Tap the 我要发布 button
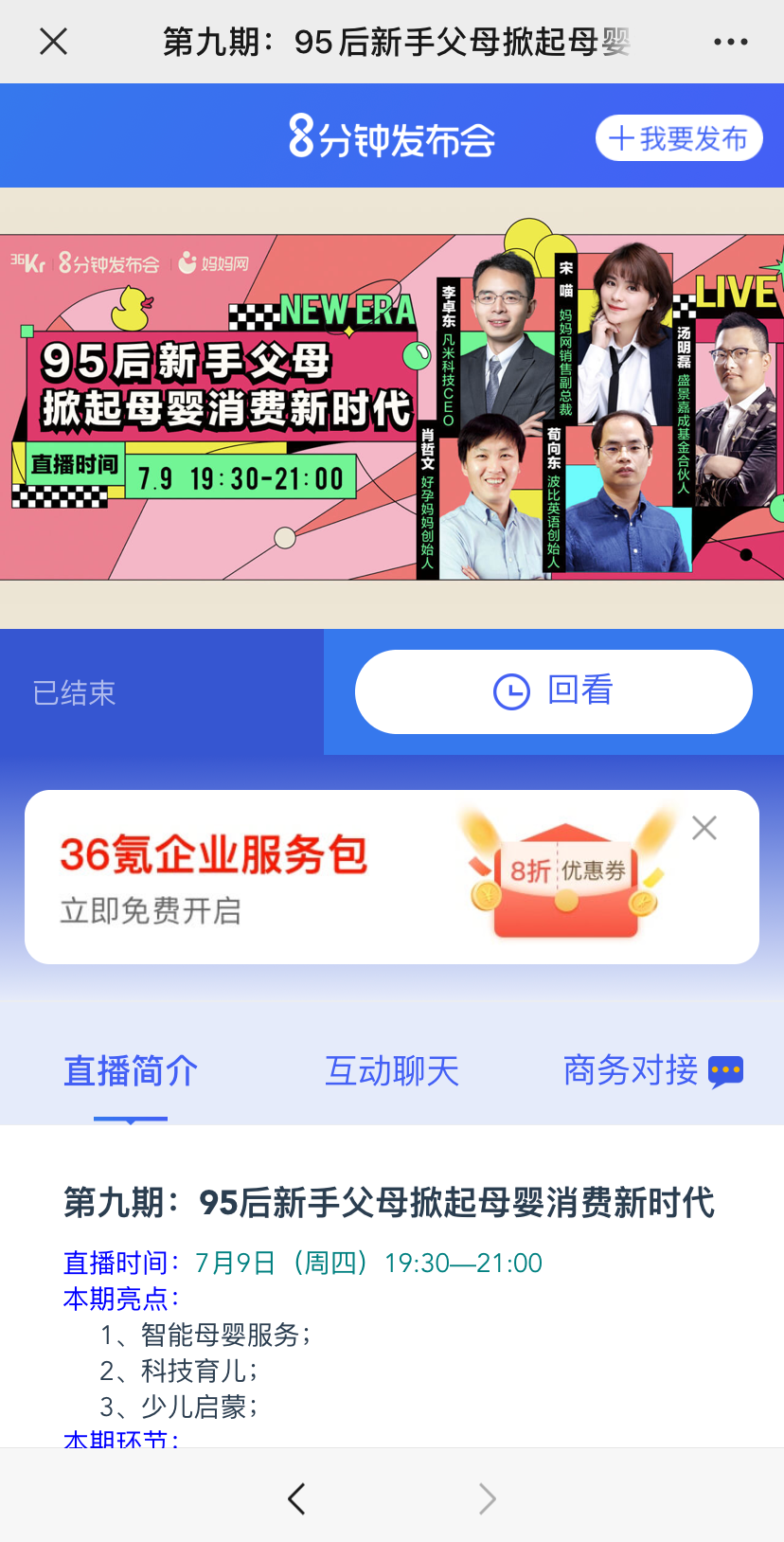 [679, 138]
